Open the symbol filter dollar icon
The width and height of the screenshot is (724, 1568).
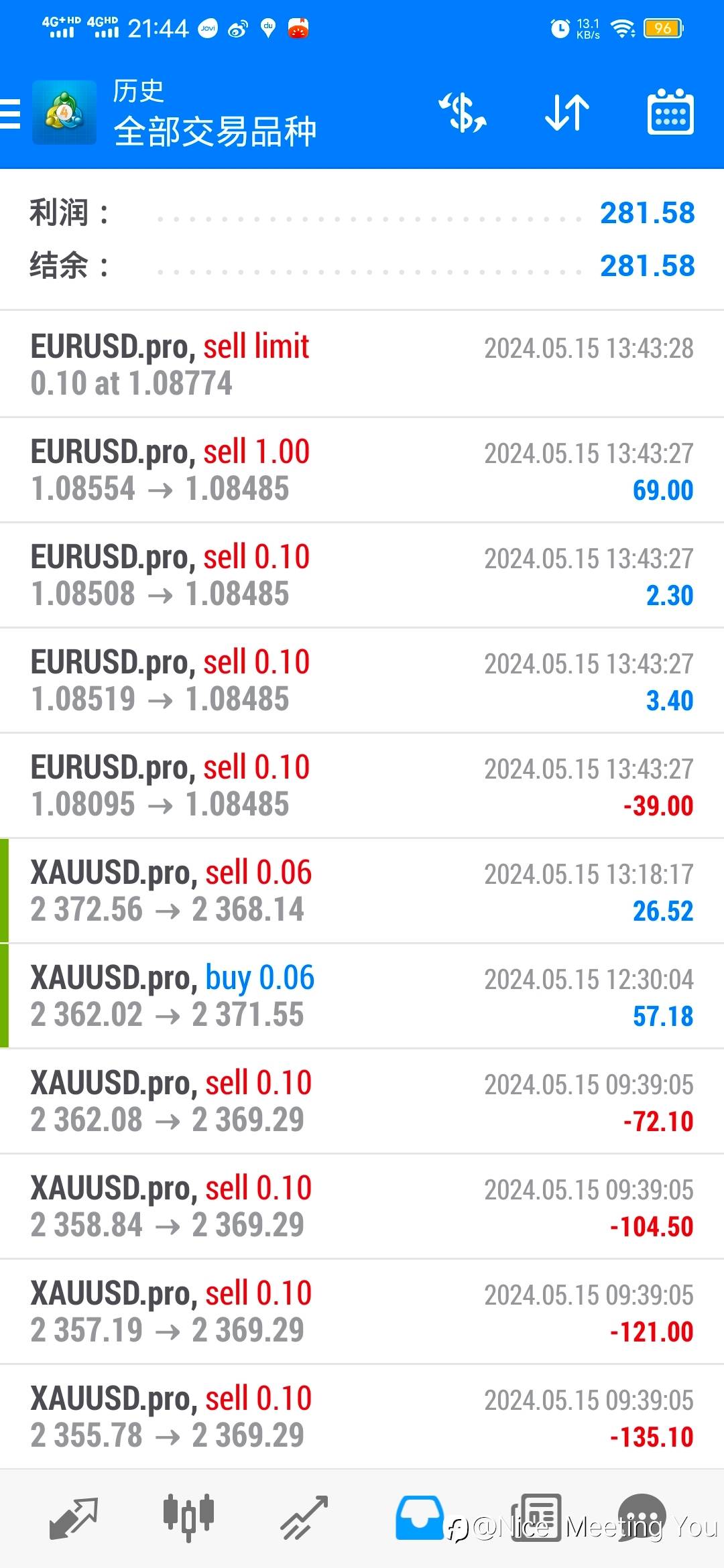pos(463,112)
